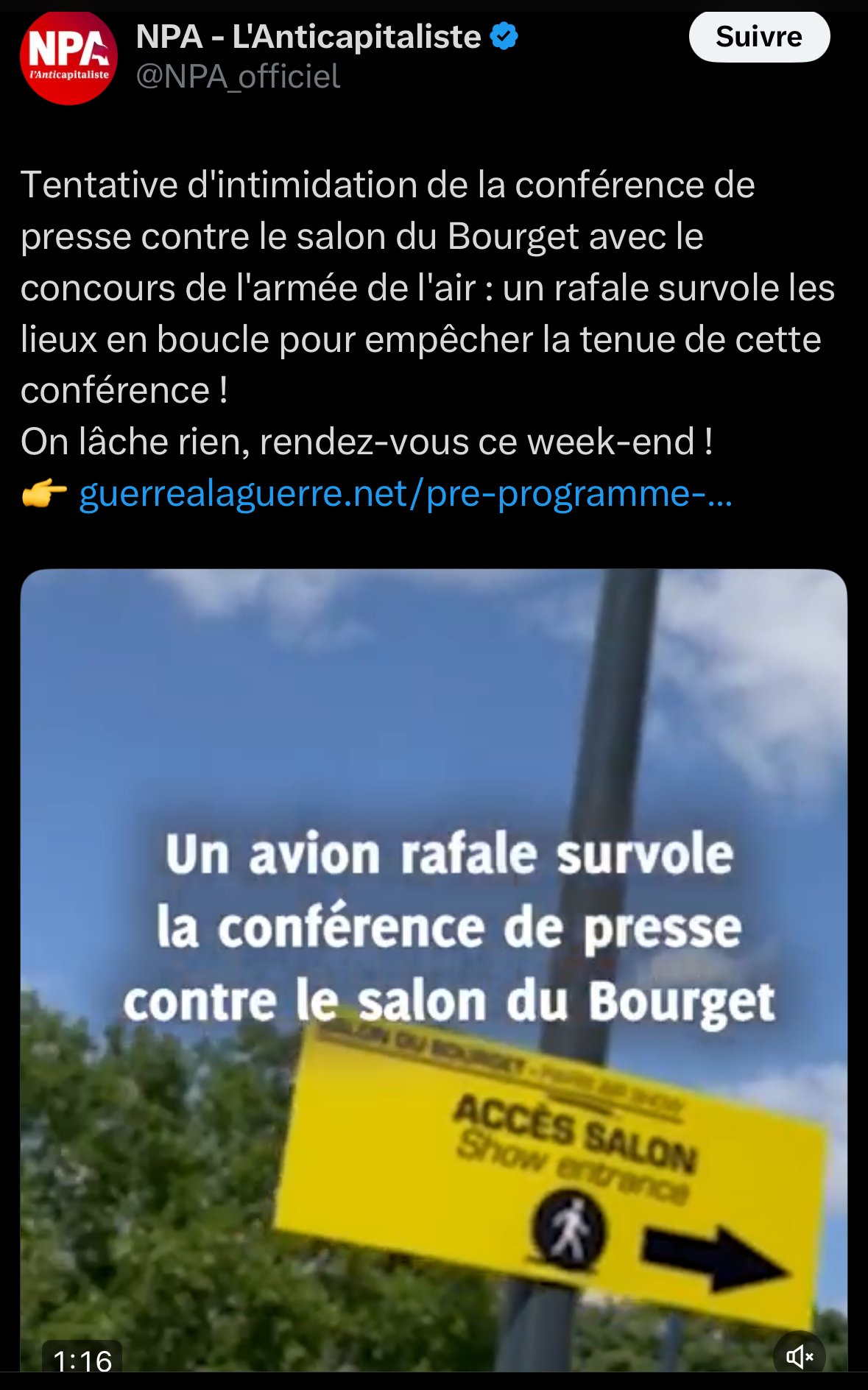Unmute the video sound

799,1355
